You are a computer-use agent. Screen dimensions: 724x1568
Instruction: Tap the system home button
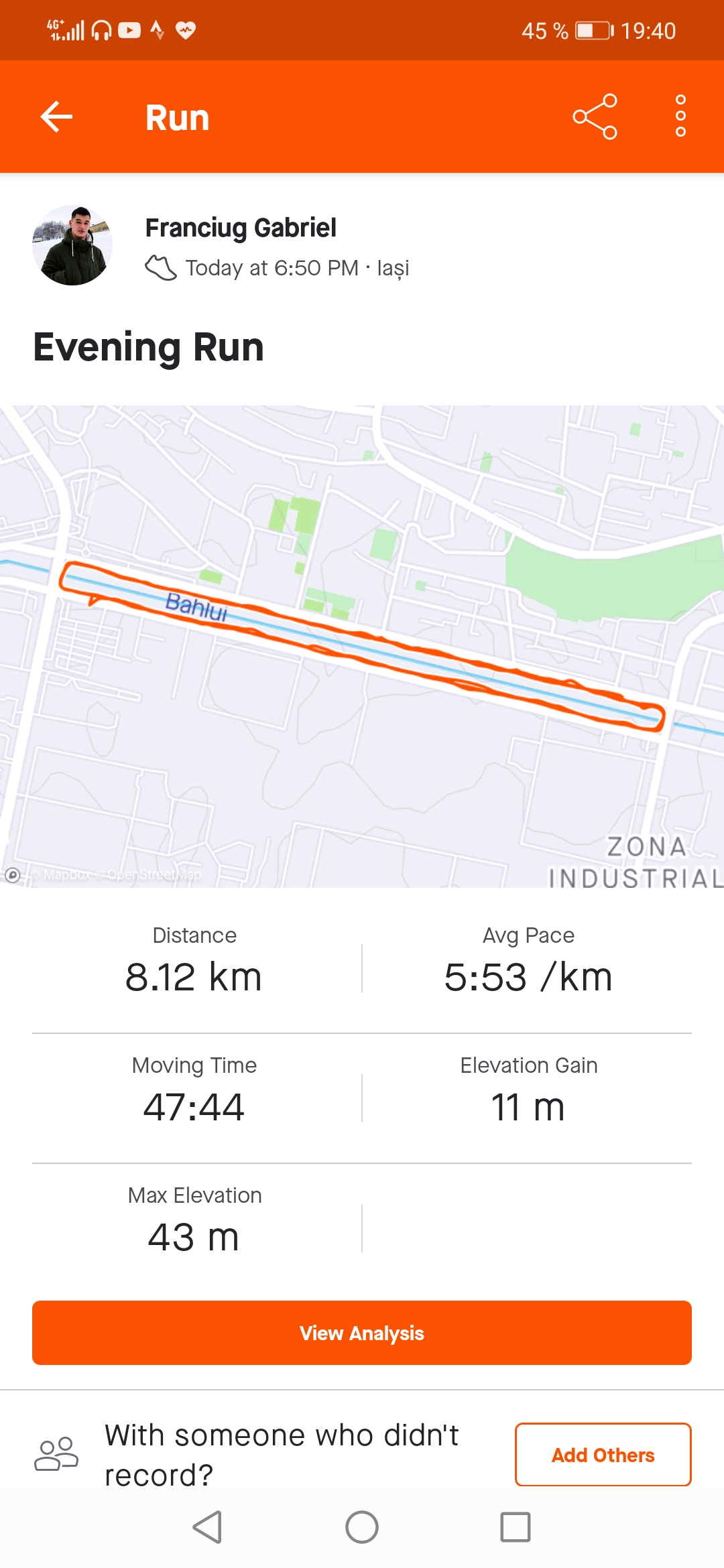click(x=362, y=1527)
